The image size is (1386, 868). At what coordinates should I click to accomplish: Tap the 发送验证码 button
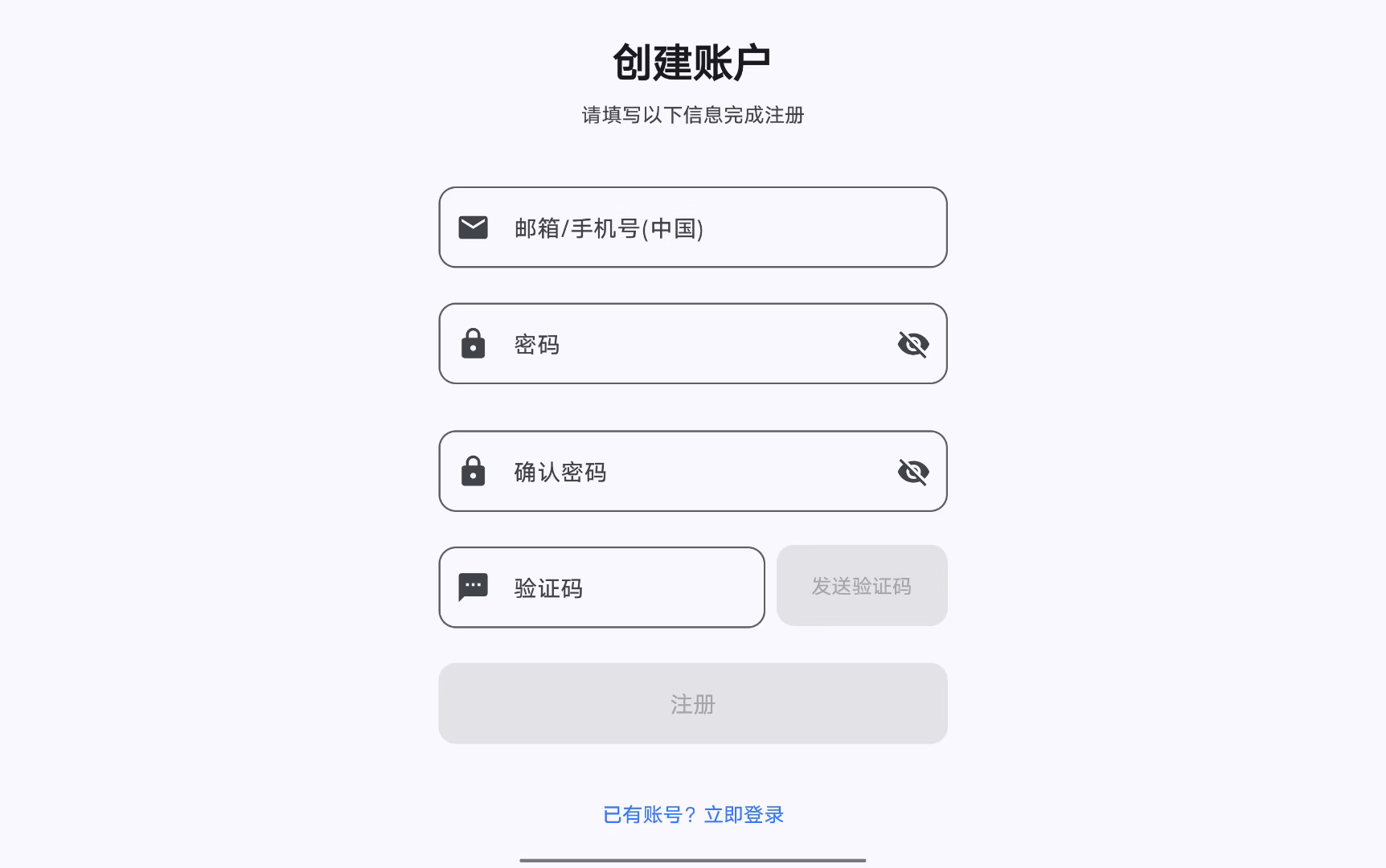coord(862,586)
